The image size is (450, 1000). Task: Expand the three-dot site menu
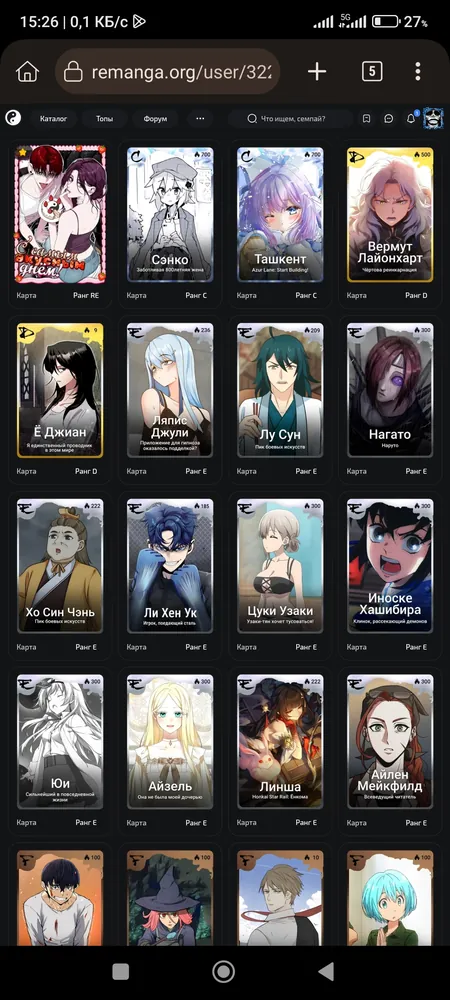pyautogui.click(x=200, y=119)
